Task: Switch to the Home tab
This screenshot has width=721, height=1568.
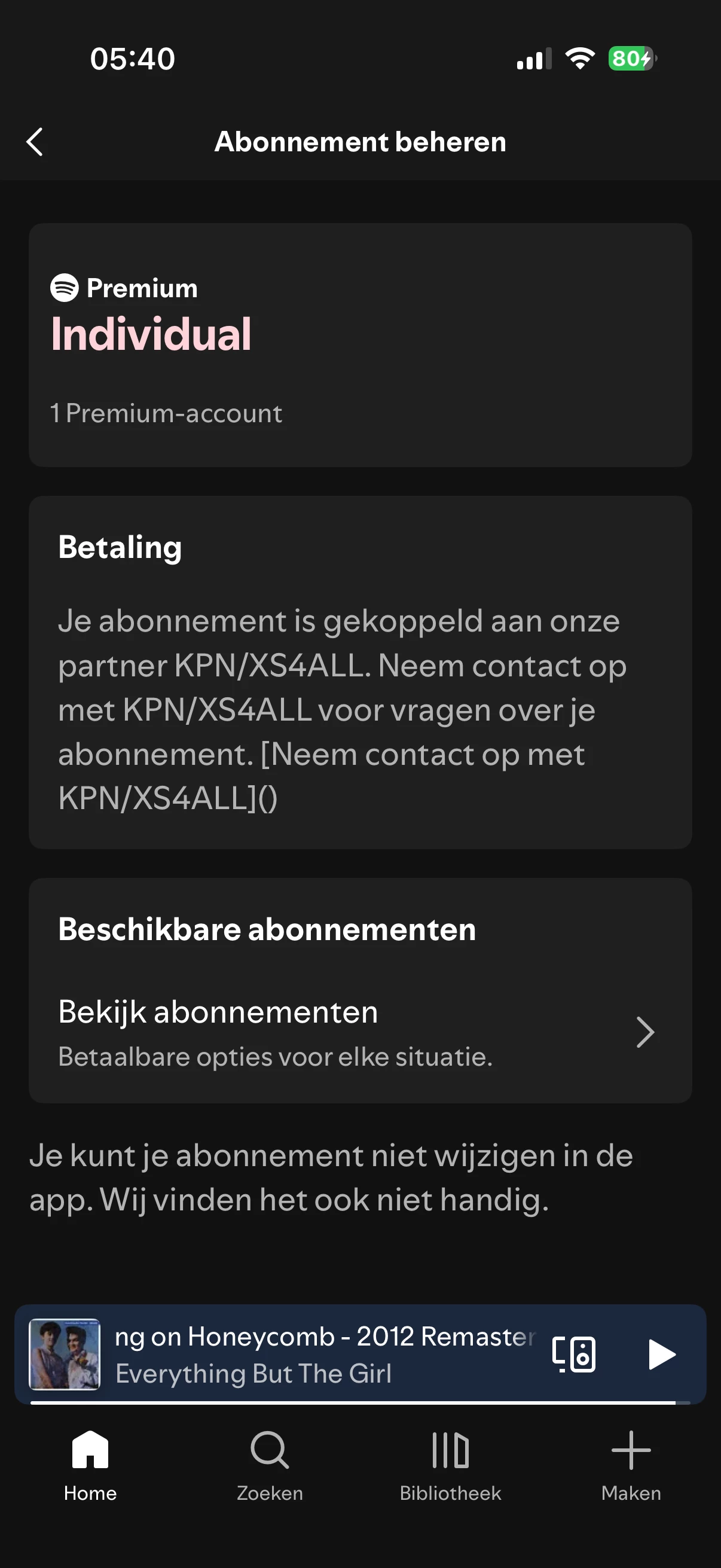Action: (90, 1465)
